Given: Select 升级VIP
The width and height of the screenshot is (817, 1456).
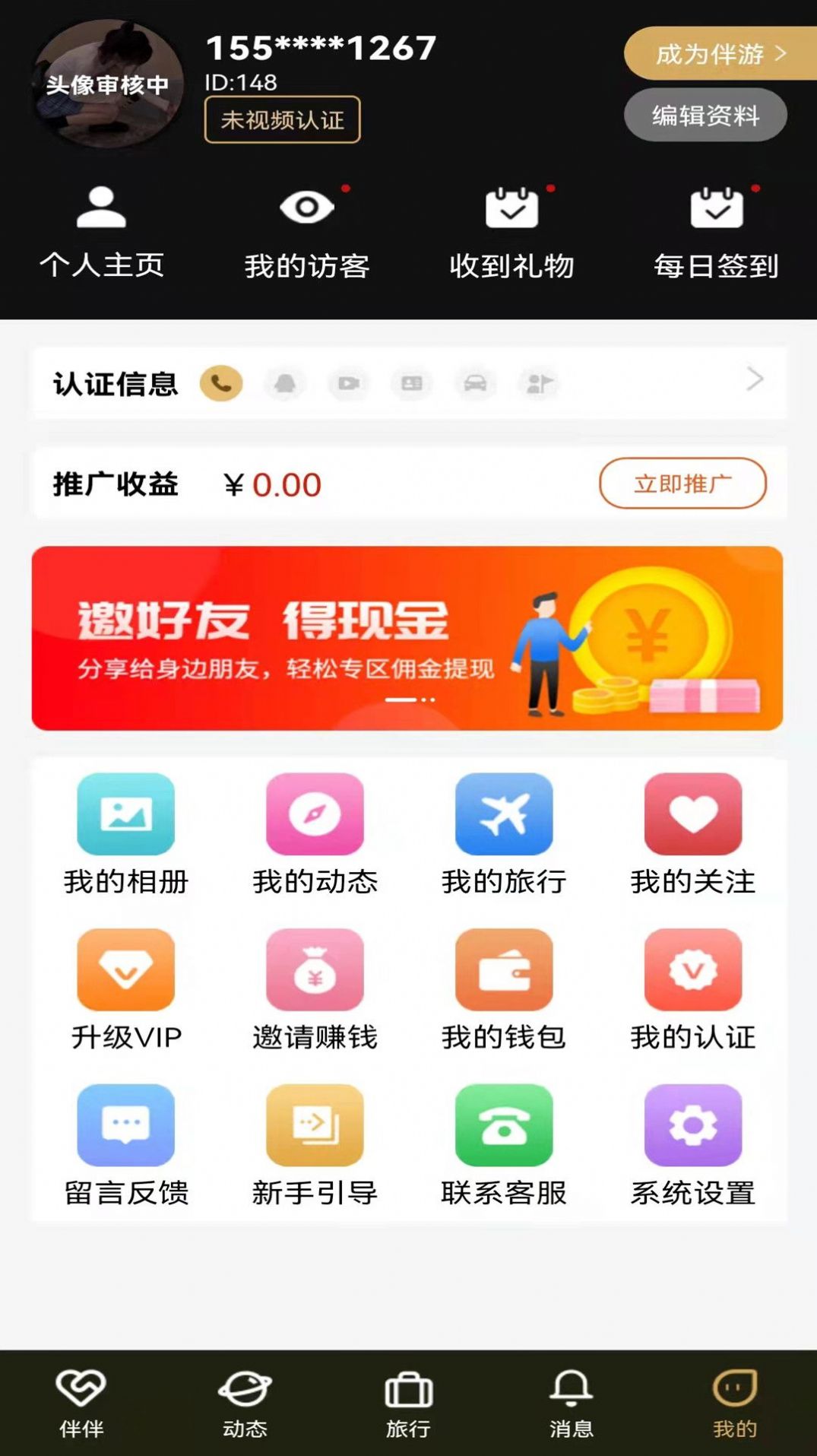Looking at the screenshot, I should pyautogui.click(x=126, y=988).
